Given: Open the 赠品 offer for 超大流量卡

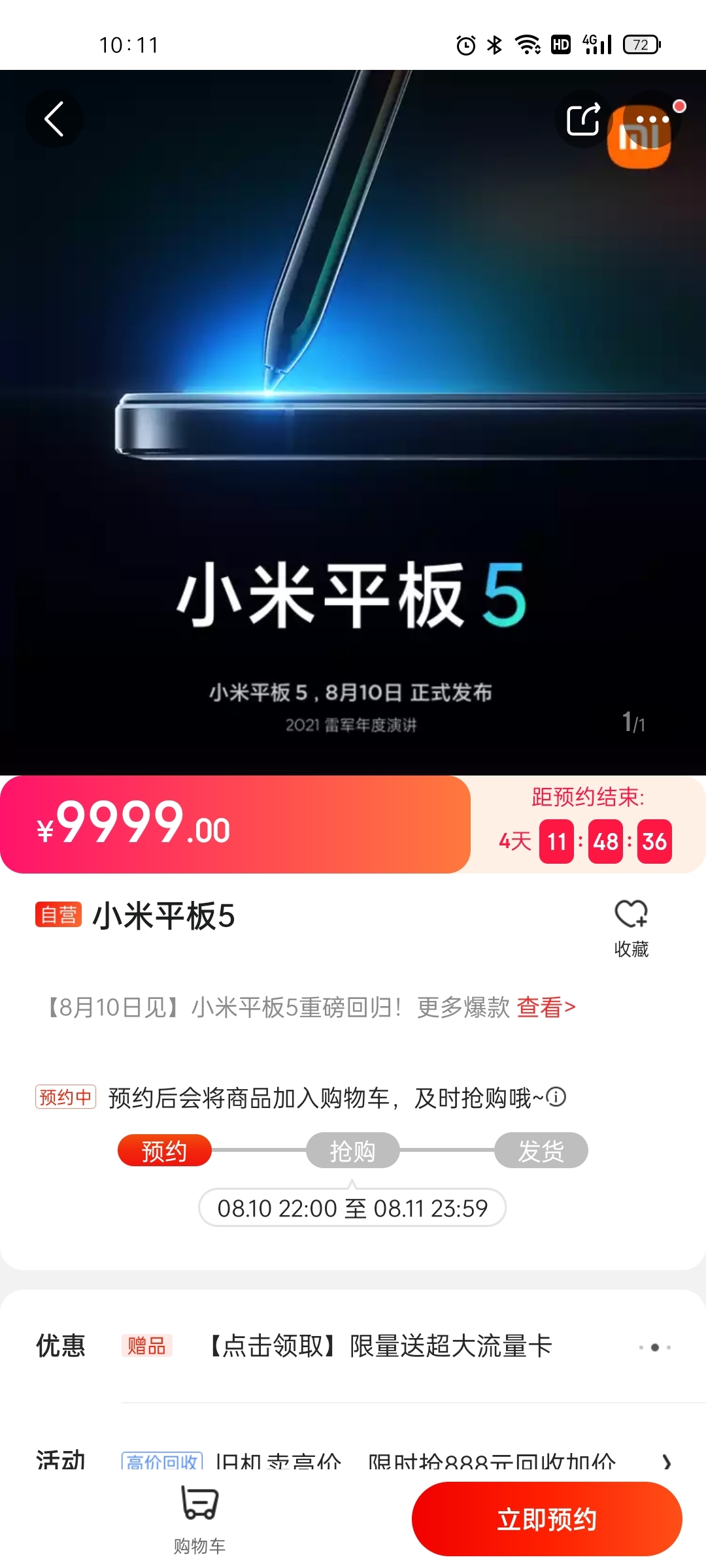Looking at the screenshot, I should point(379,1346).
